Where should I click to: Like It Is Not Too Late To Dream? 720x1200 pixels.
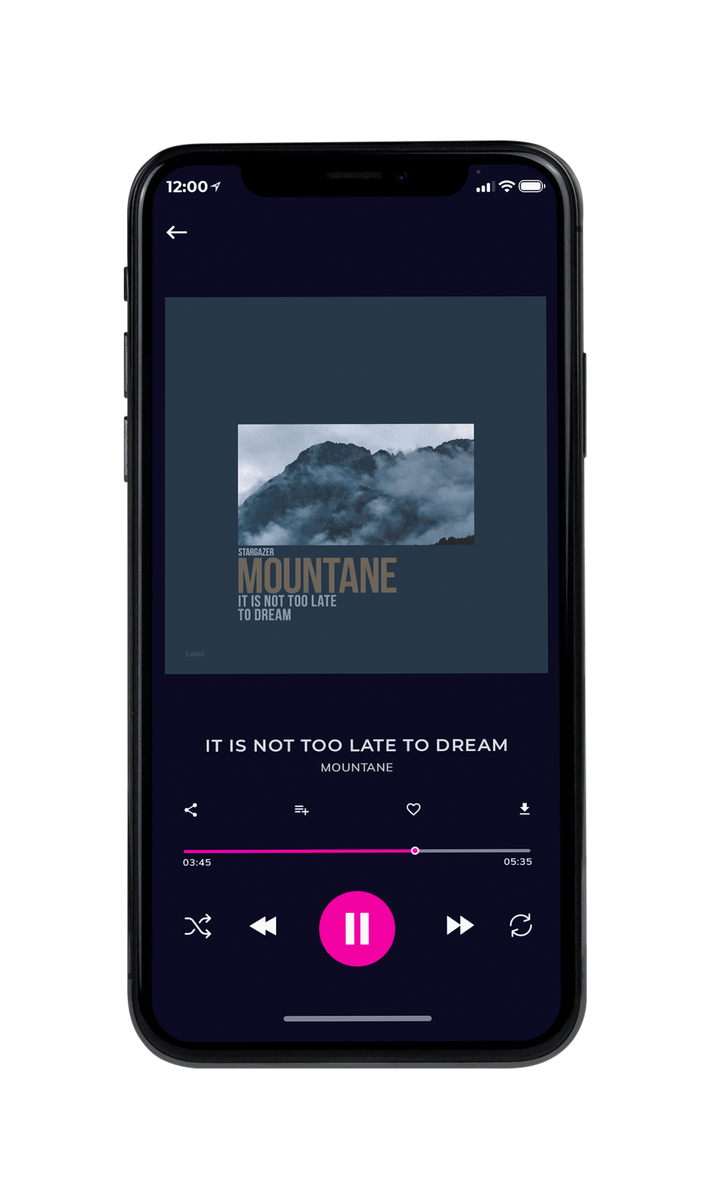[413, 810]
